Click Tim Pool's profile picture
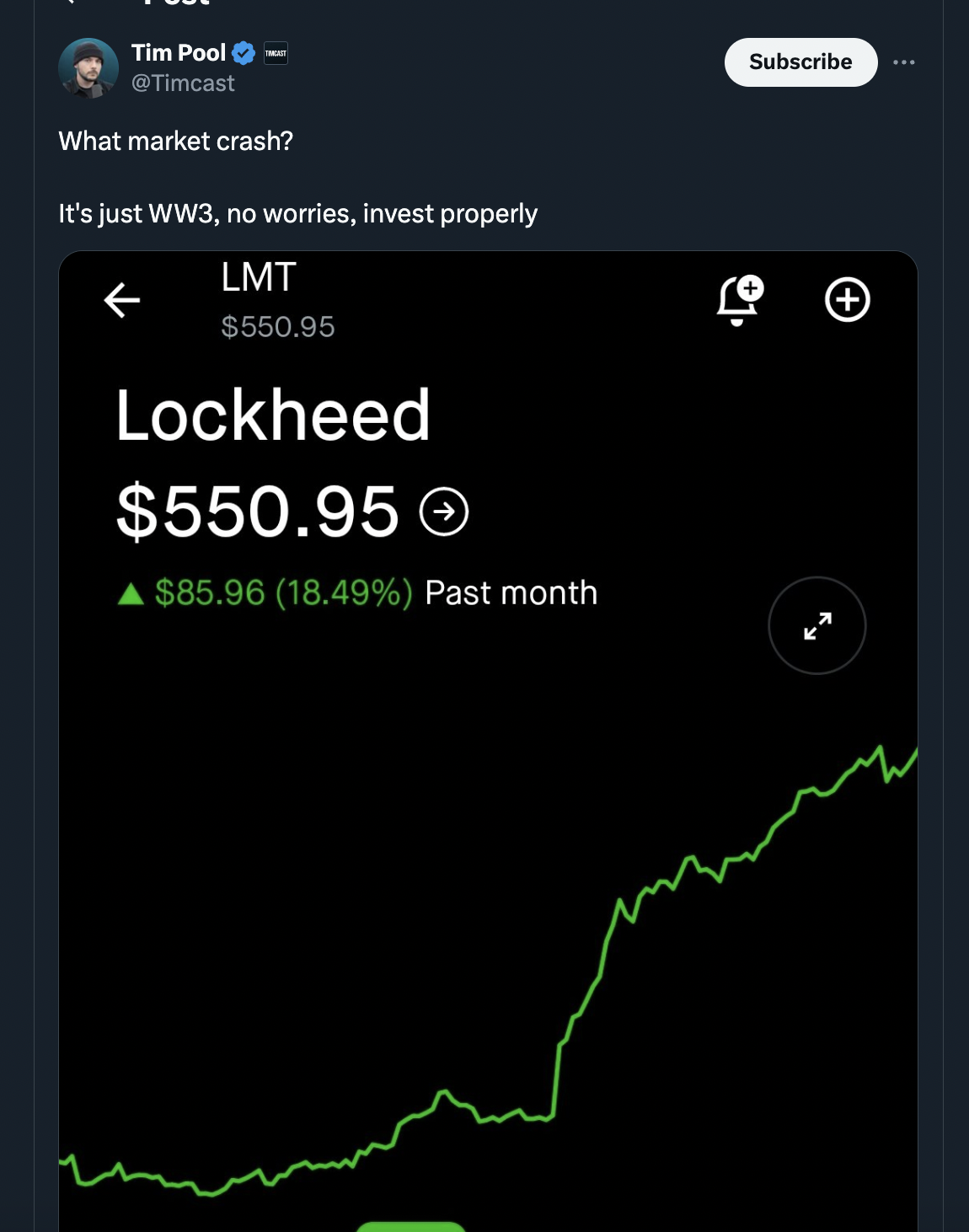Screen dimensions: 969x1232 88,67
